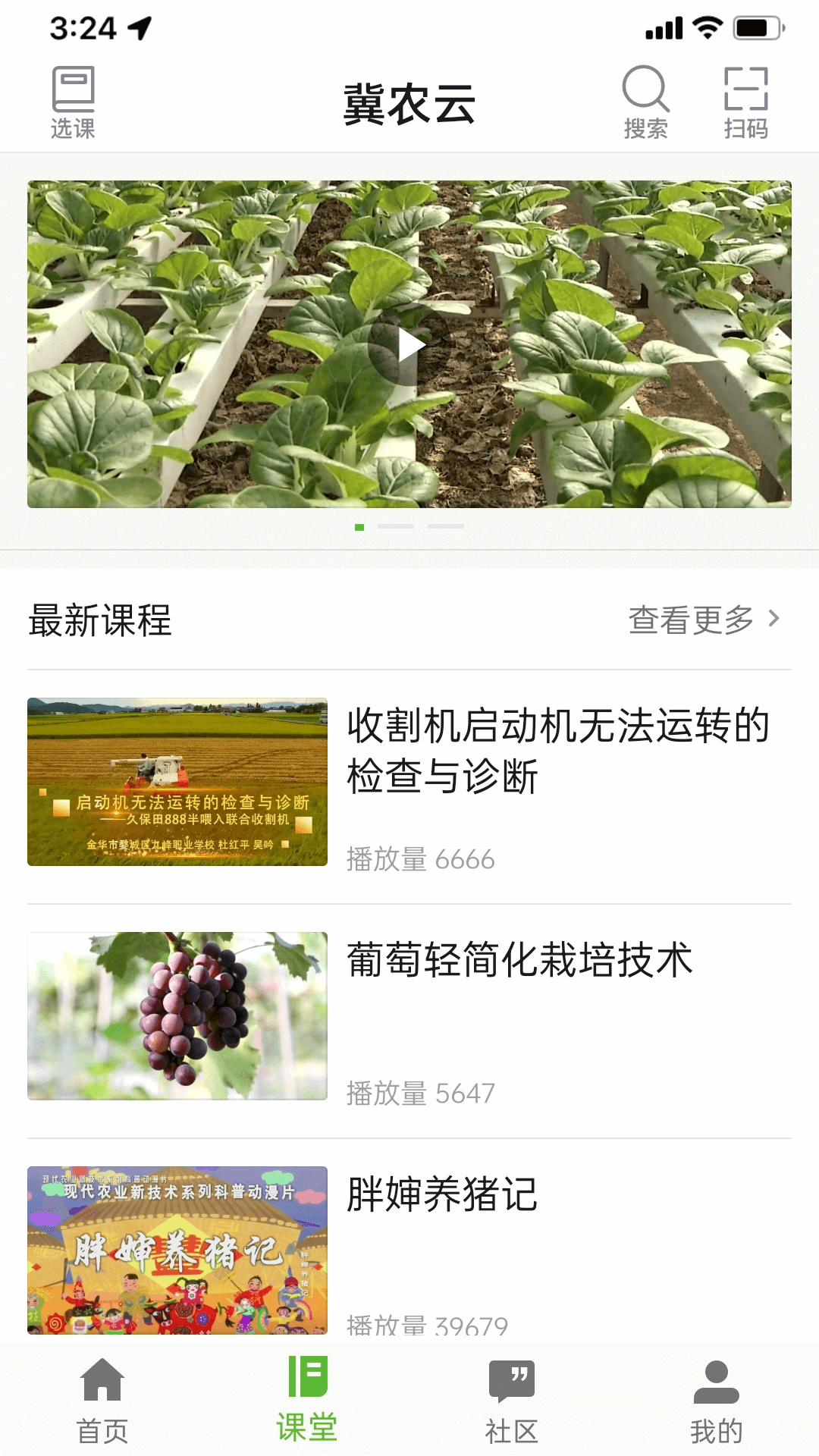Go to the 首页 home tab

click(102, 1401)
